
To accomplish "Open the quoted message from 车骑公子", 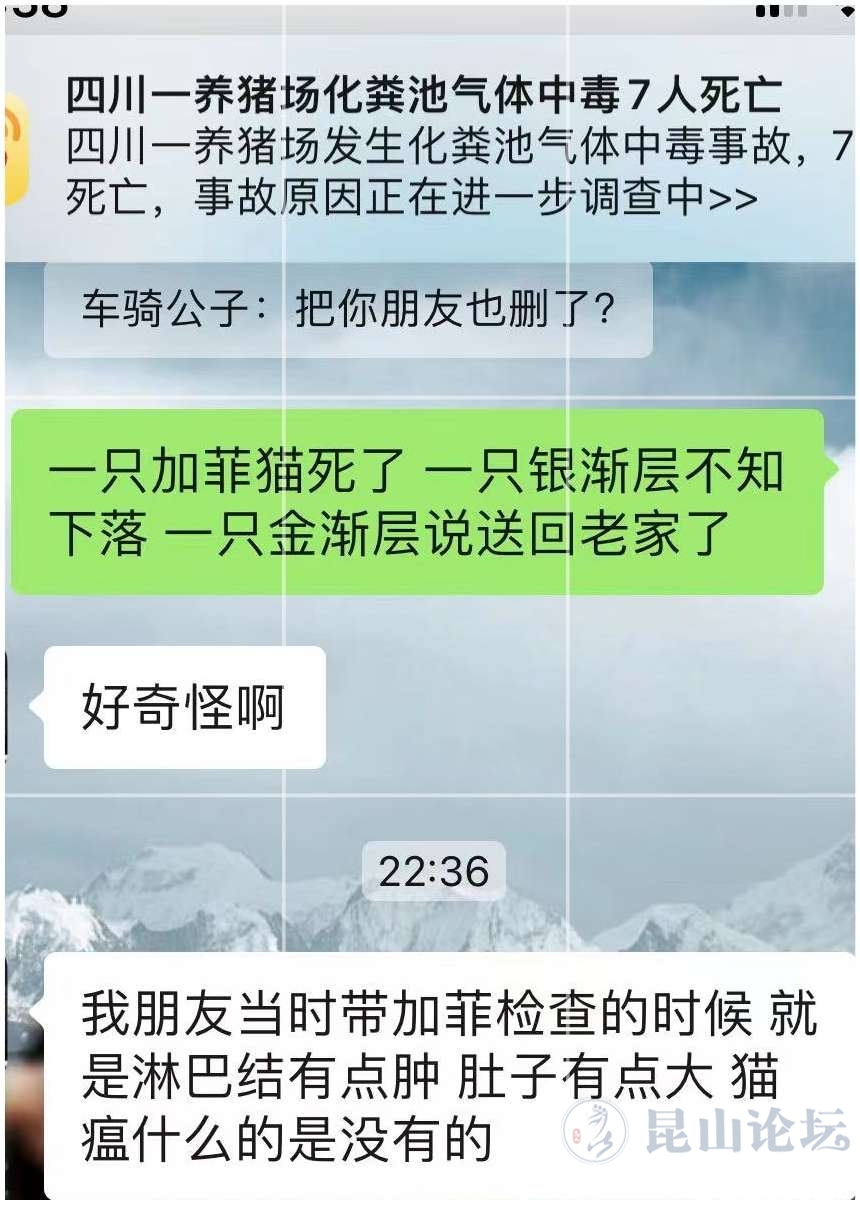I will (347, 311).
